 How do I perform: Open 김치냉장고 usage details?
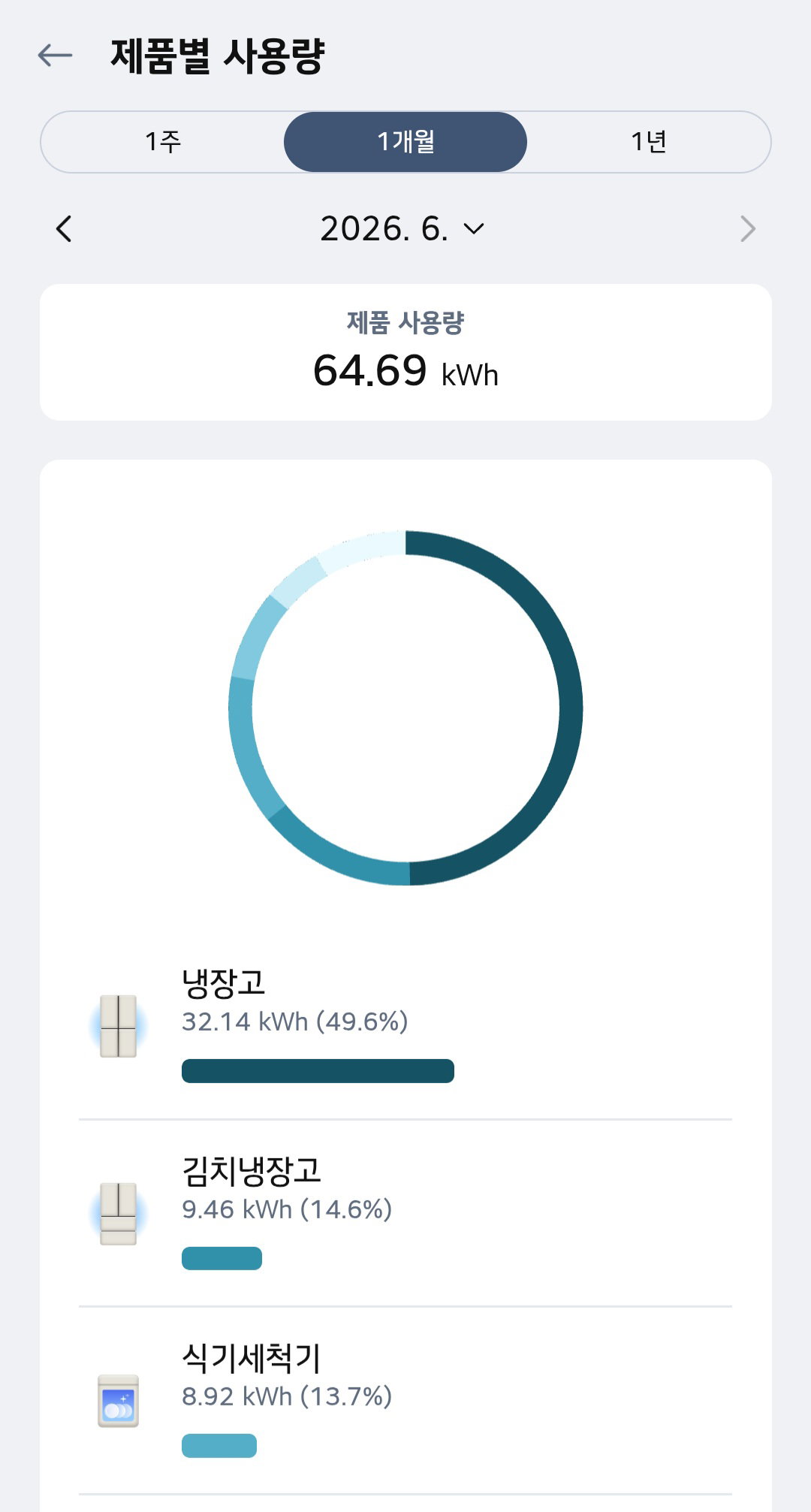point(405,1213)
